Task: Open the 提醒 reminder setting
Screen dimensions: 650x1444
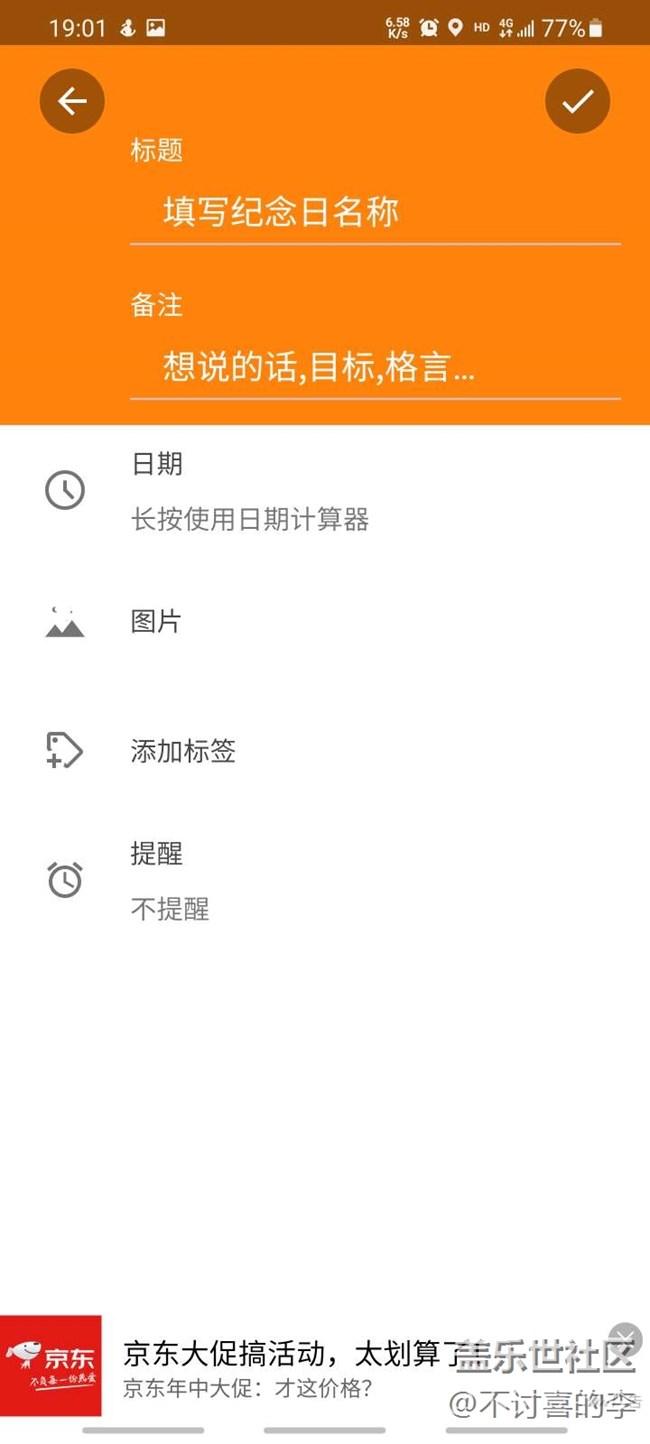Action: (x=325, y=880)
